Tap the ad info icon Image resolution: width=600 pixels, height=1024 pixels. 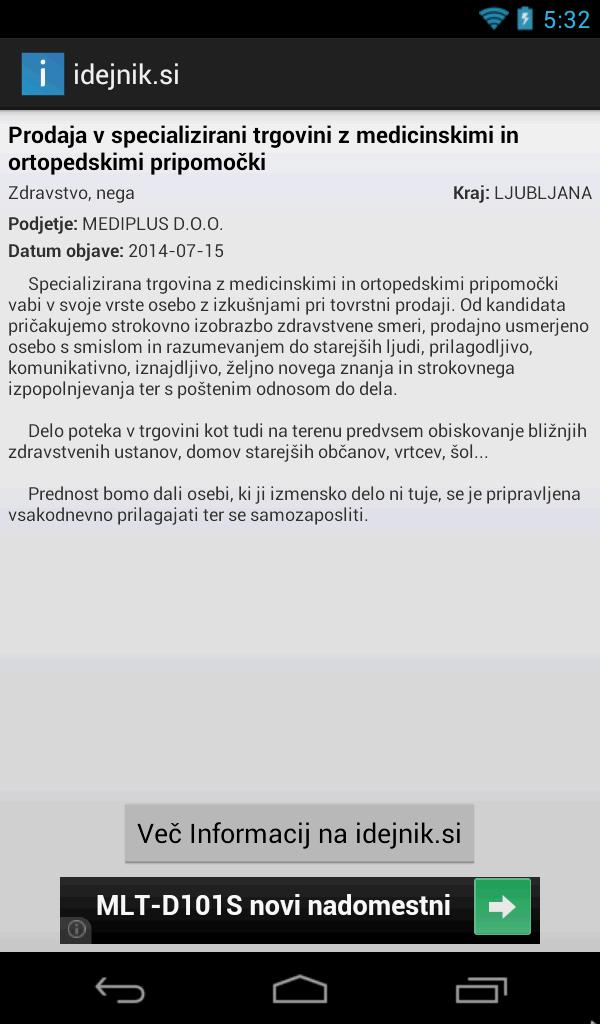76,929
